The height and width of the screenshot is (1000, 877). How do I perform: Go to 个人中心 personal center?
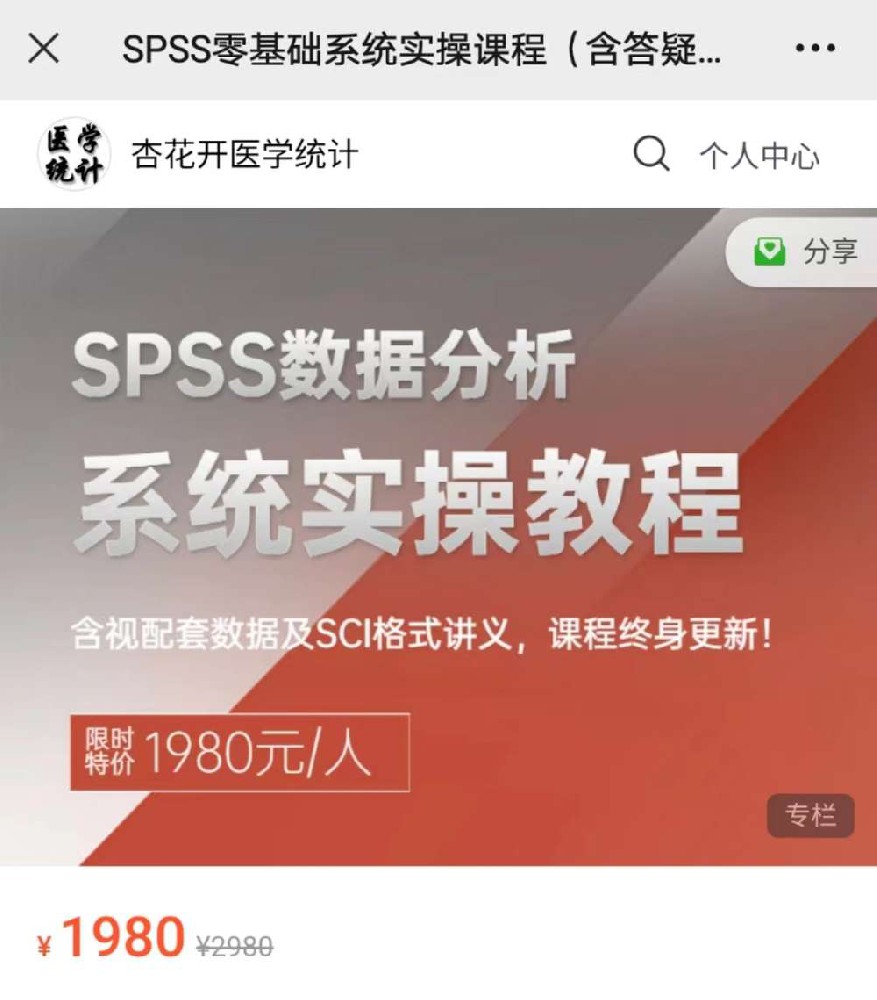759,156
